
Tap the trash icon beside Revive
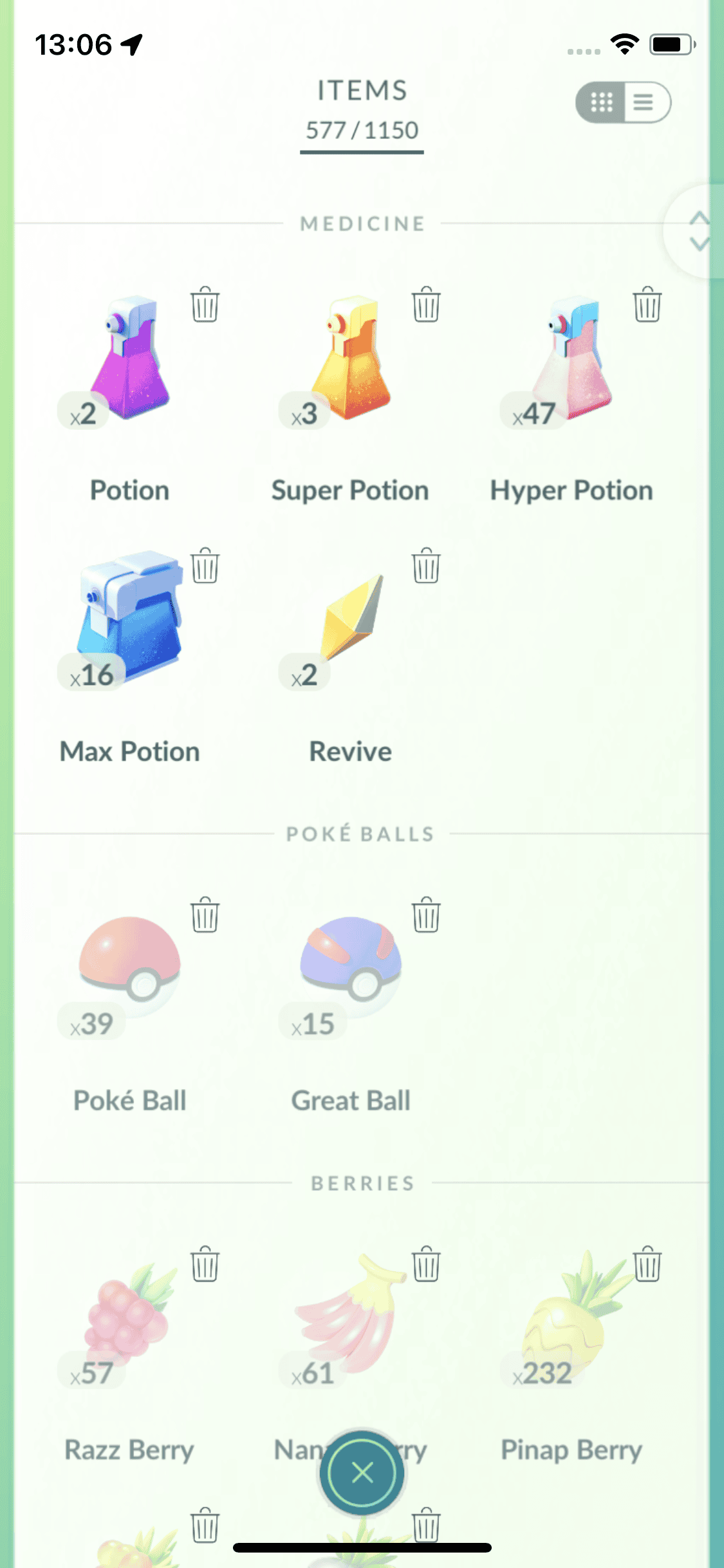(x=426, y=566)
